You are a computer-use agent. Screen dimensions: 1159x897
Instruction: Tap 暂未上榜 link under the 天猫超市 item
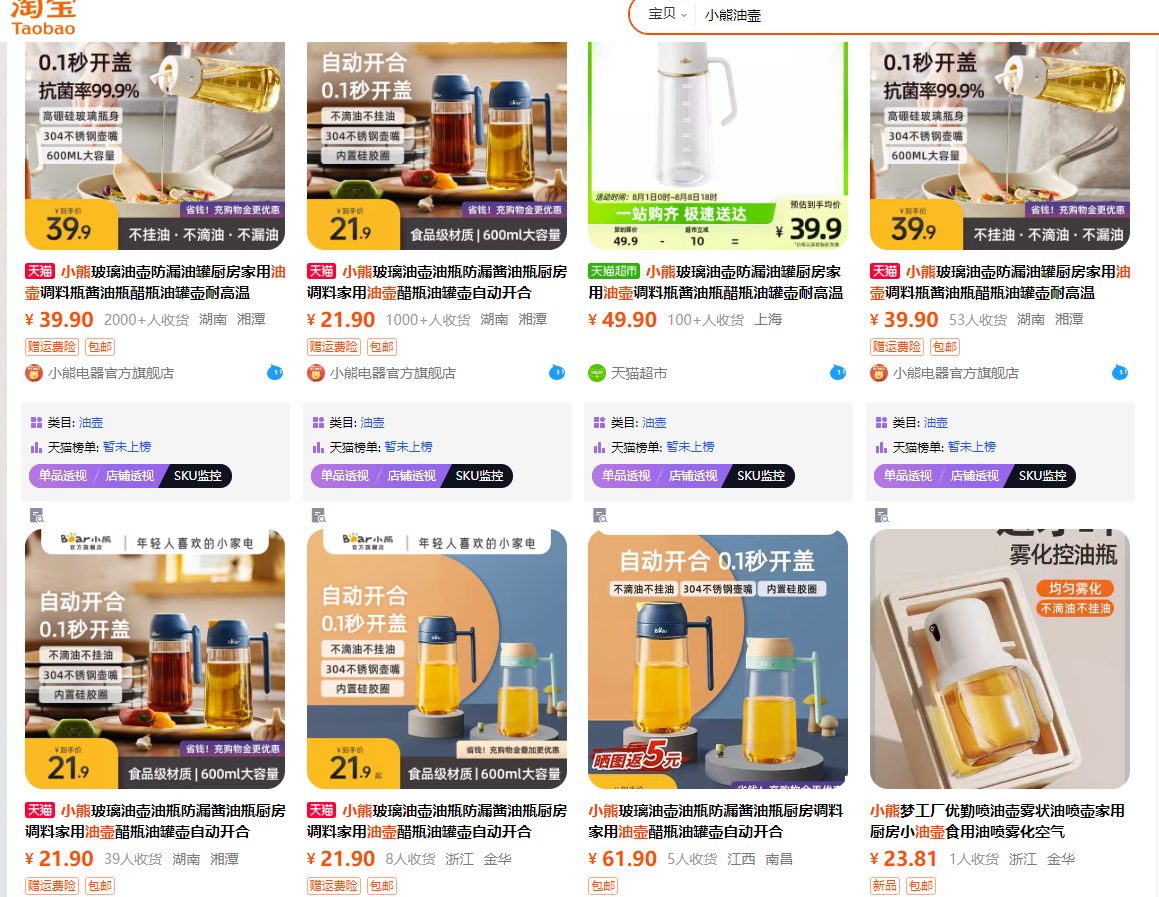690,447
